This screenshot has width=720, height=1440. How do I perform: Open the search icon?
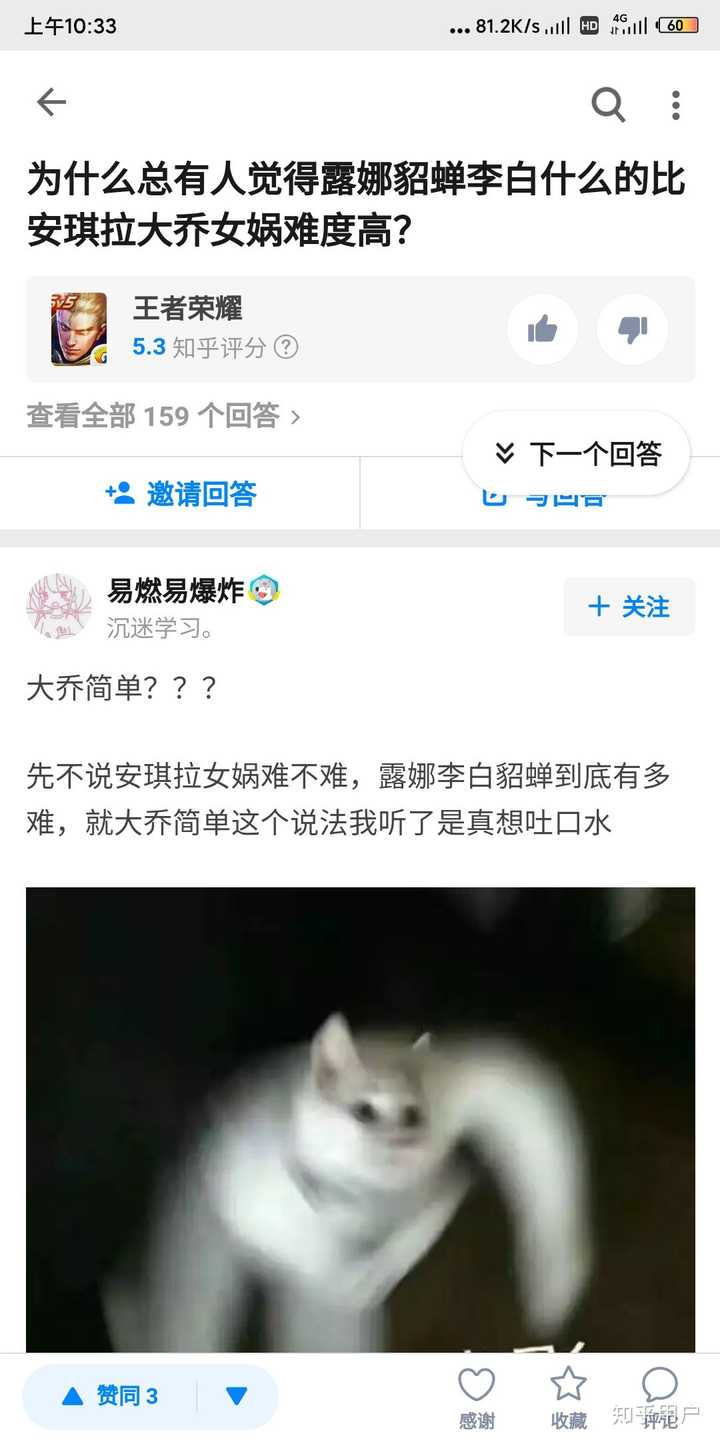point(607,104)
